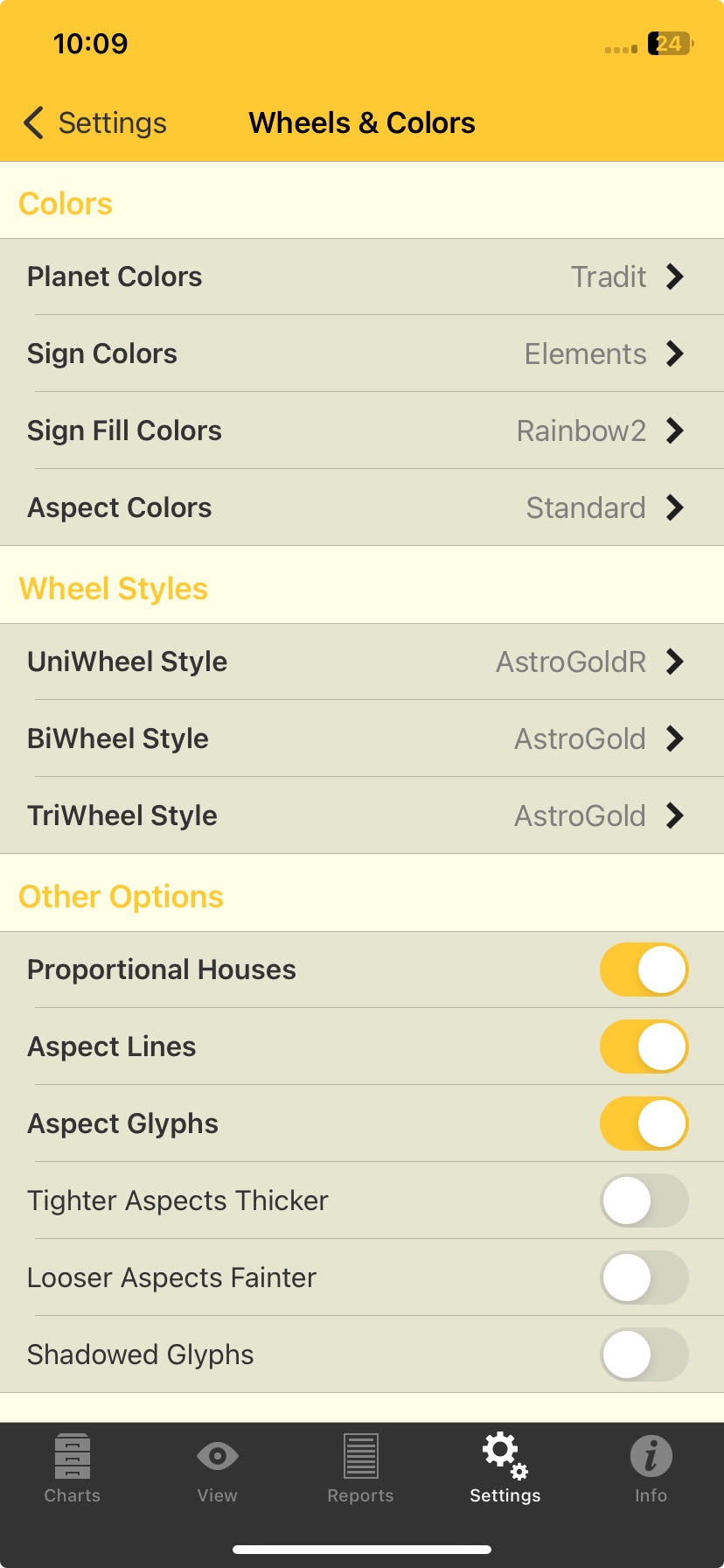Image resolution: width=724 pixels, height=1568 pixels.
Task: Open BiWheel Style AstroGold setting
Action: (x=362, y=738)
